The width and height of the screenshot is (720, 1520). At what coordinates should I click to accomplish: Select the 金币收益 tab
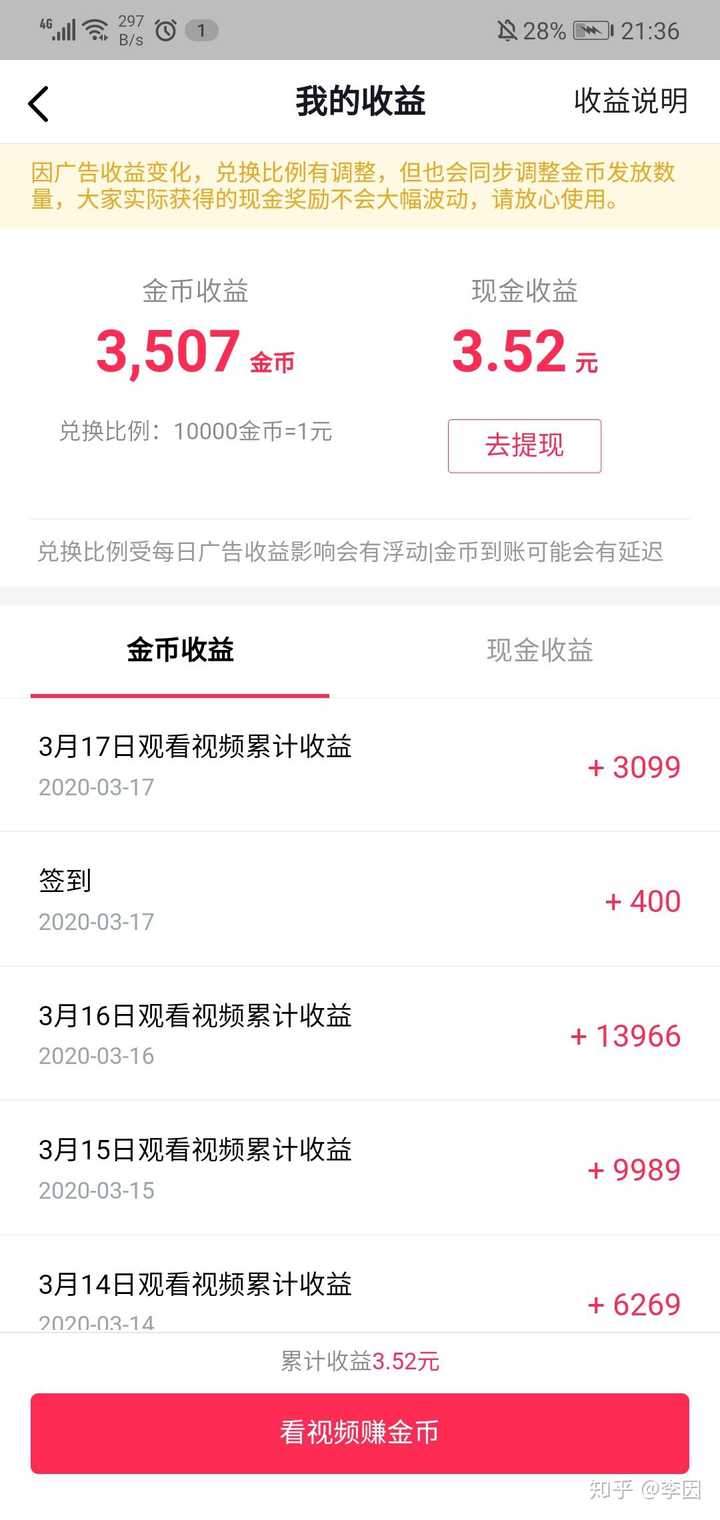[x=181, y=650]
